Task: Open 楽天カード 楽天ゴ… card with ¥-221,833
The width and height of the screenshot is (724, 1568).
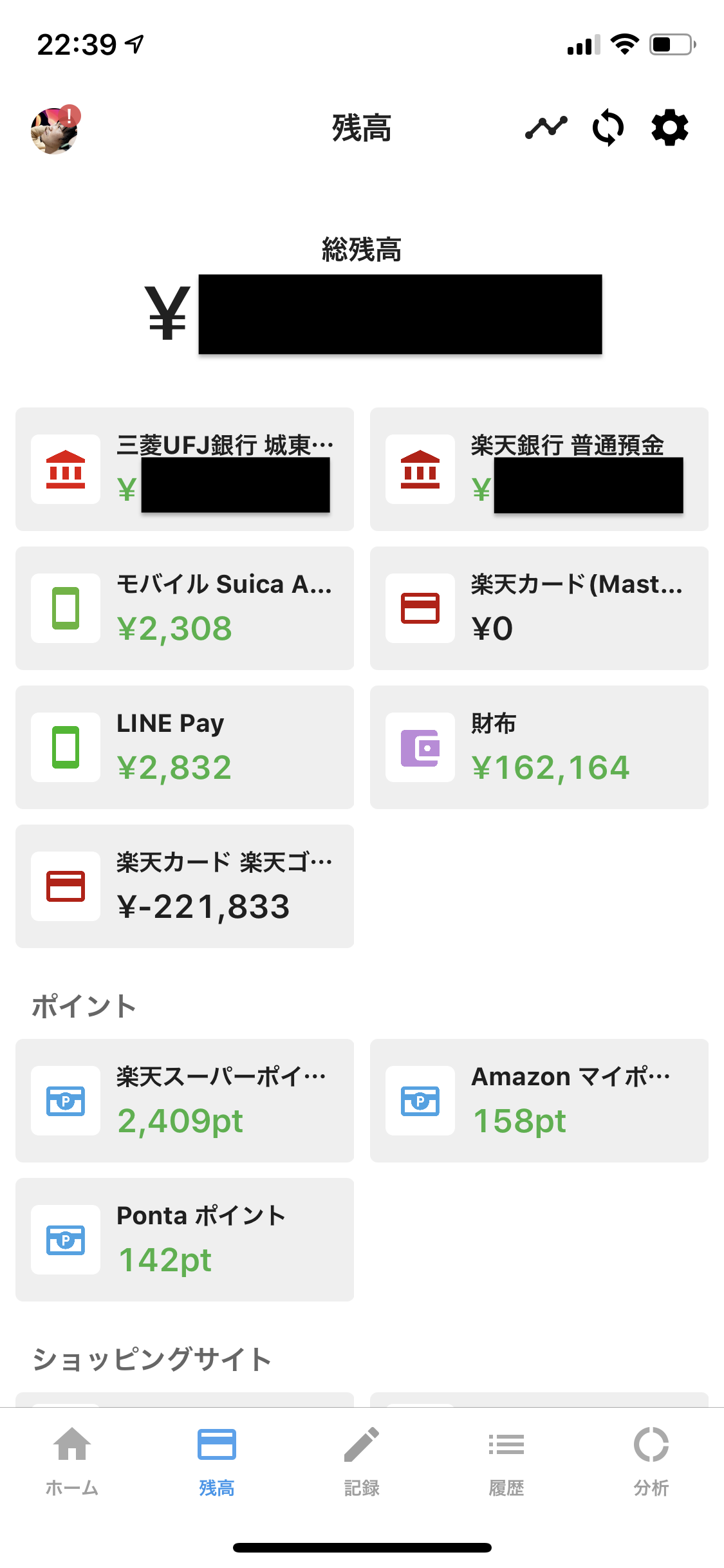Action: [185, 886]
